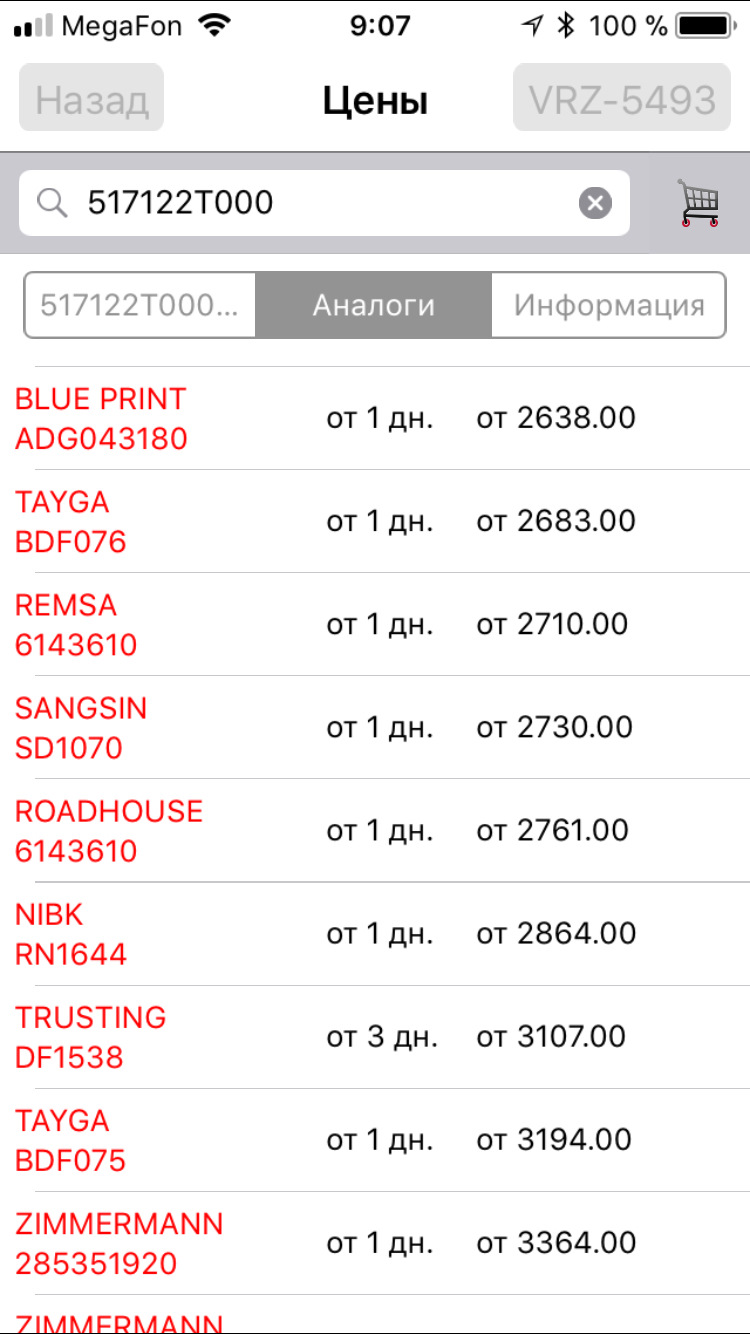Image resolution: width=750 pixels, height=1334 pixels.
Task: Clear the search field text
Action: 595,204
